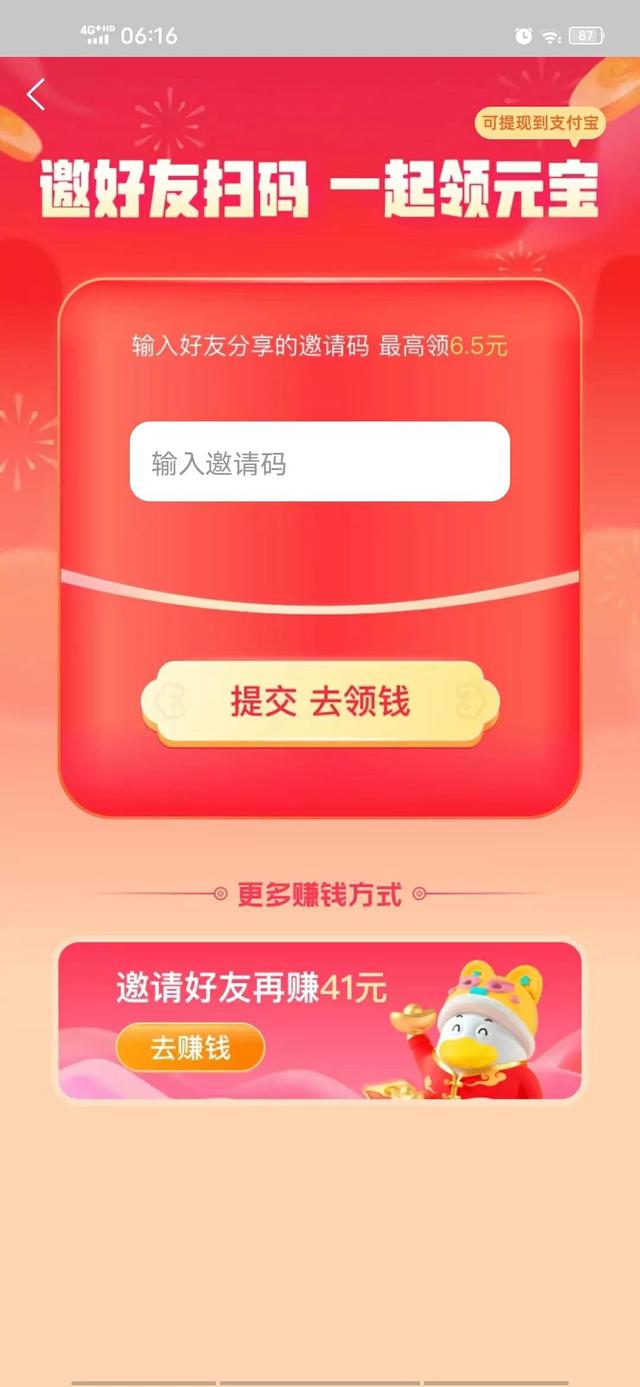
Task: Tap the 输入邀请码 input field
Action: 319,462
